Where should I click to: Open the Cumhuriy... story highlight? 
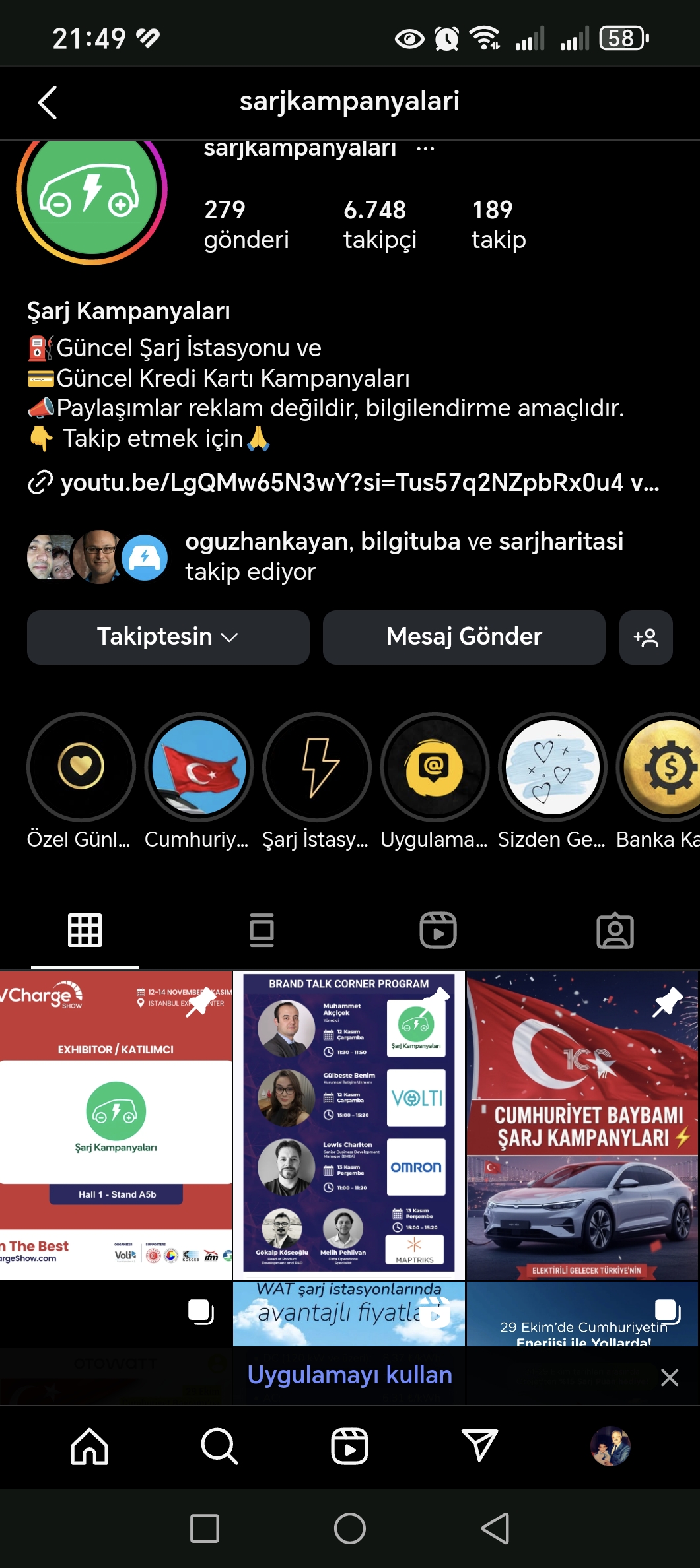[199, 767]
